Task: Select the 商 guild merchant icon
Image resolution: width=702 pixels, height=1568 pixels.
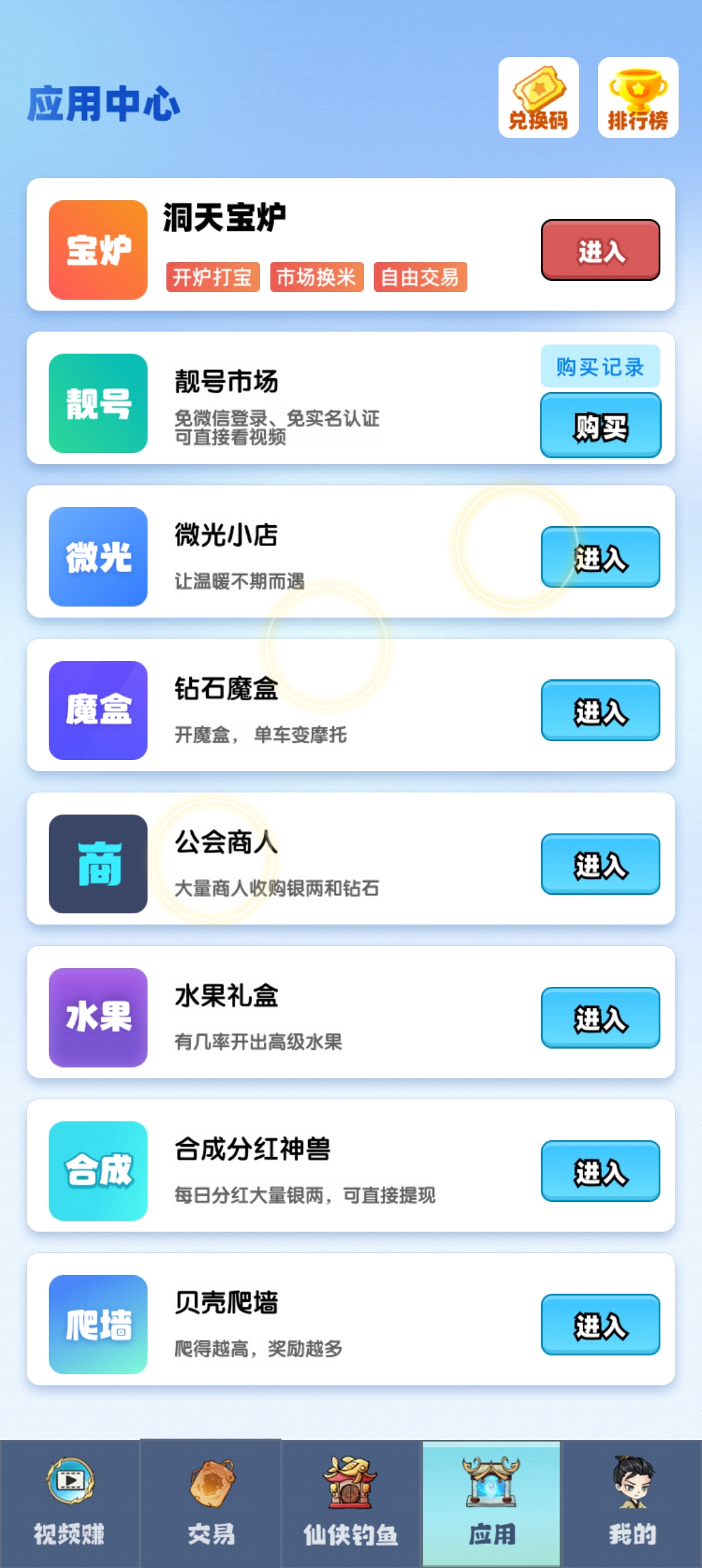Action: pyautogui.click(x=97, y=863)
